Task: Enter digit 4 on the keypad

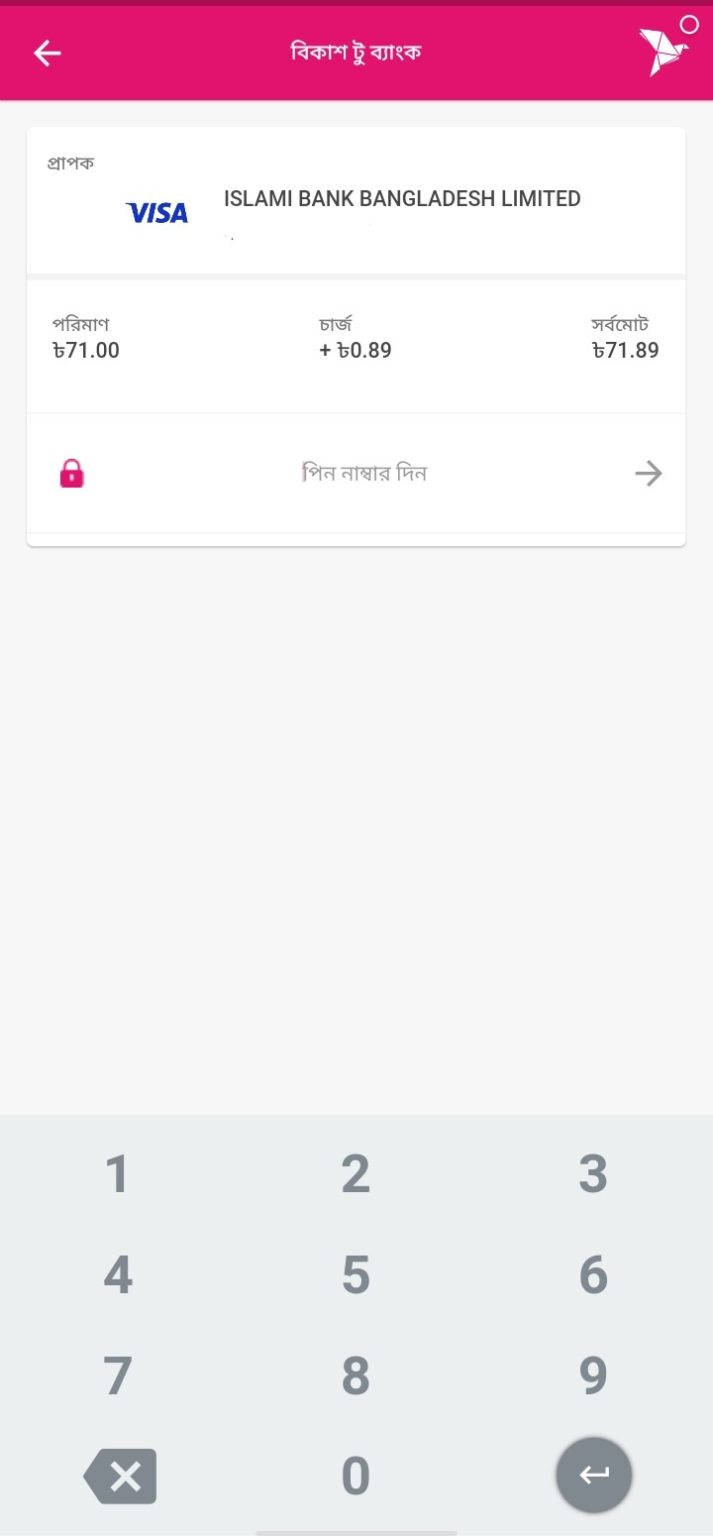Action: coord(118,1275)
